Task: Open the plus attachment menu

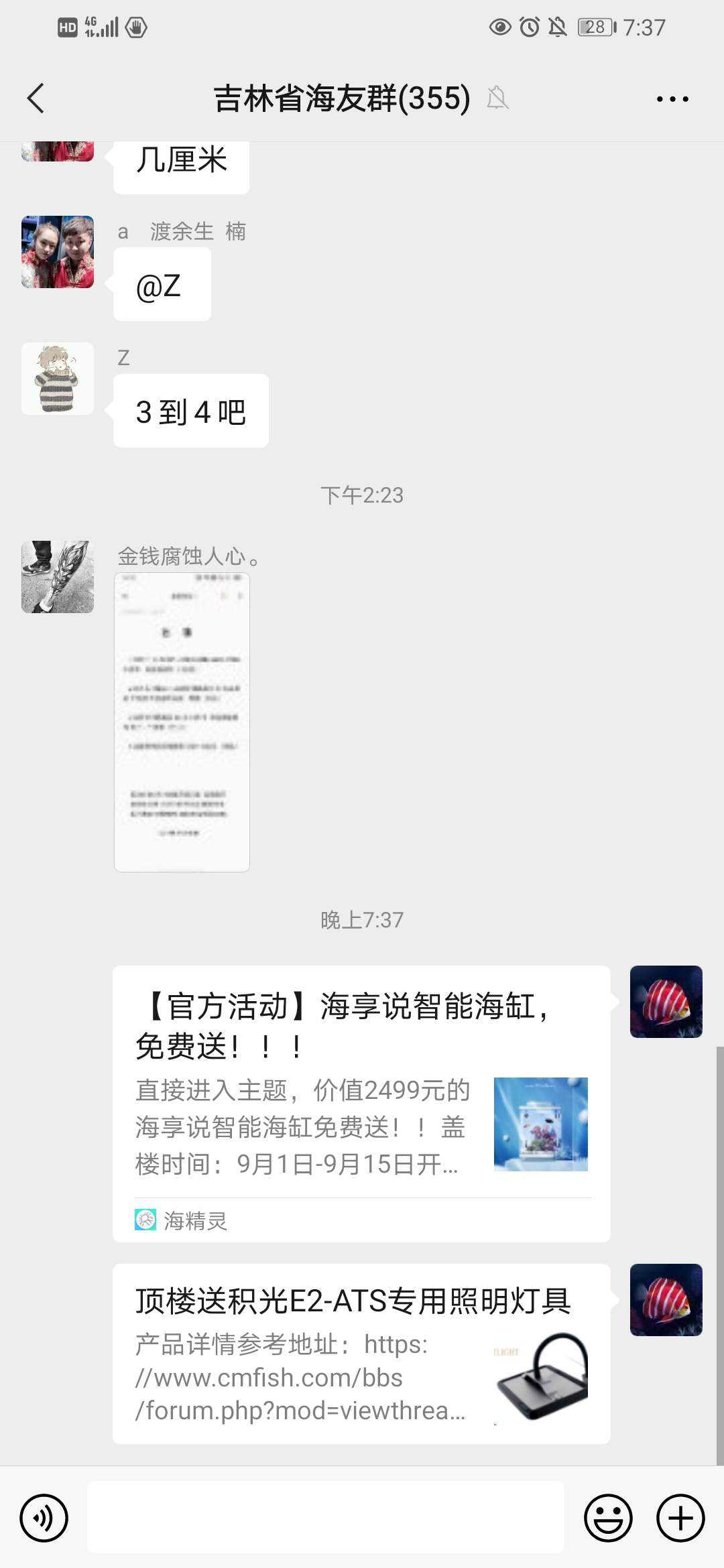Action: [680, 1517]
